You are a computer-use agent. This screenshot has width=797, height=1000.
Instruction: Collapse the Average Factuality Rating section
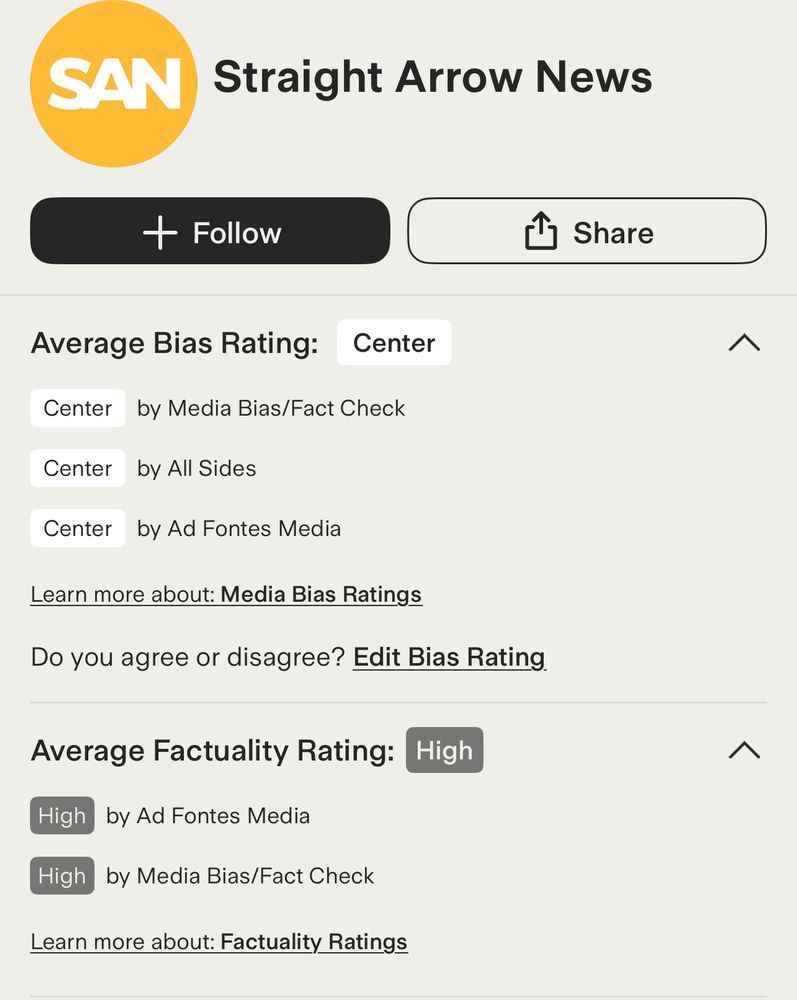[744, 750]
